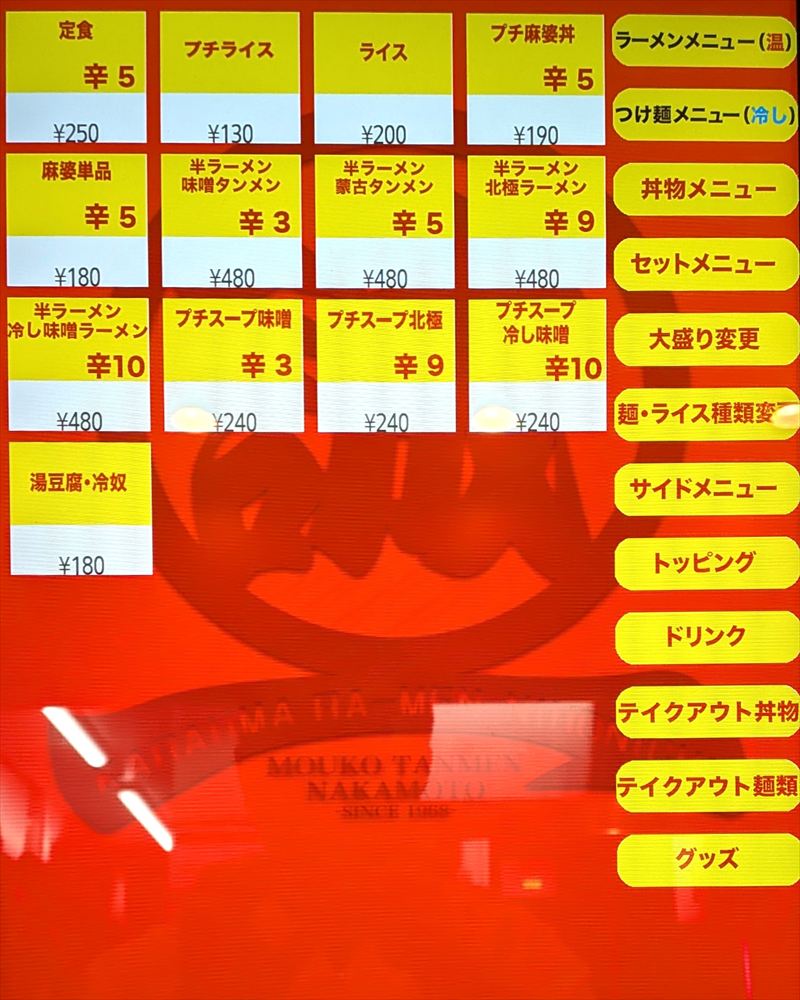This screenshot has width=800, height=1000.
Task: Switch to ラーメンメニュー(温) category
Action: (x=704, y=42)
